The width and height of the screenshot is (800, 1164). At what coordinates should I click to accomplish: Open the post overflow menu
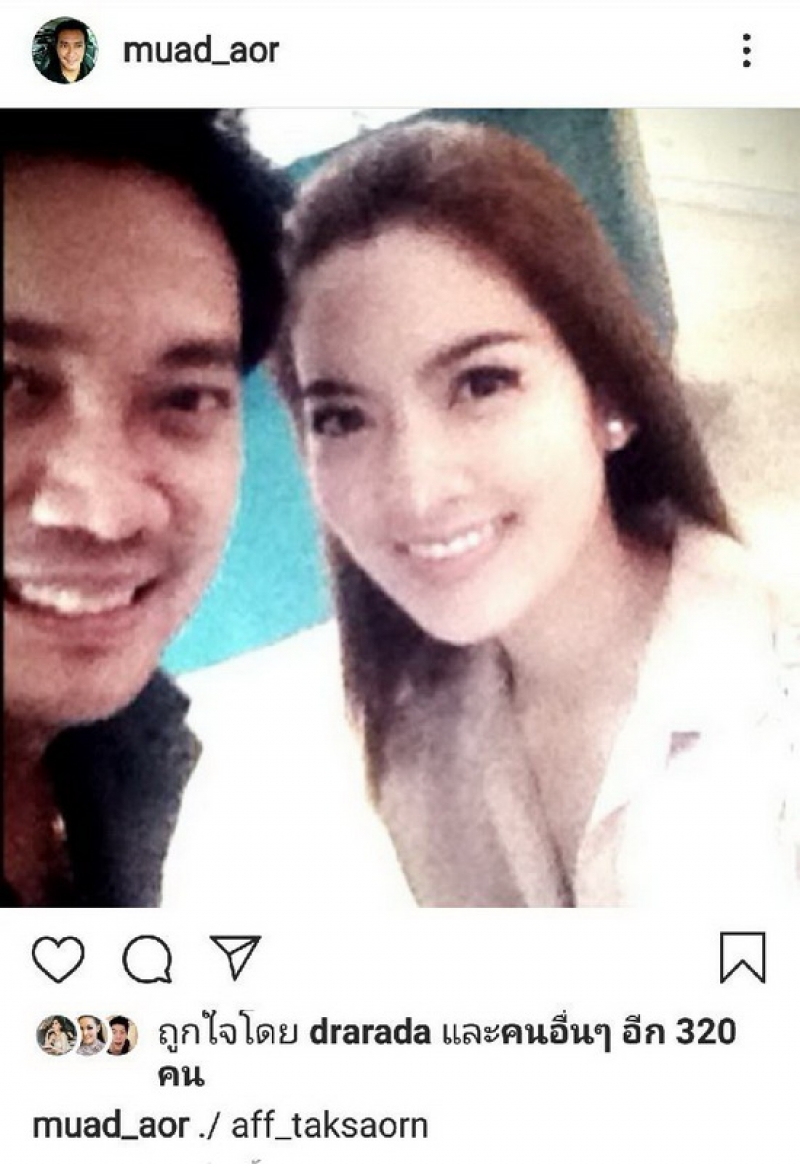[746, 51]
